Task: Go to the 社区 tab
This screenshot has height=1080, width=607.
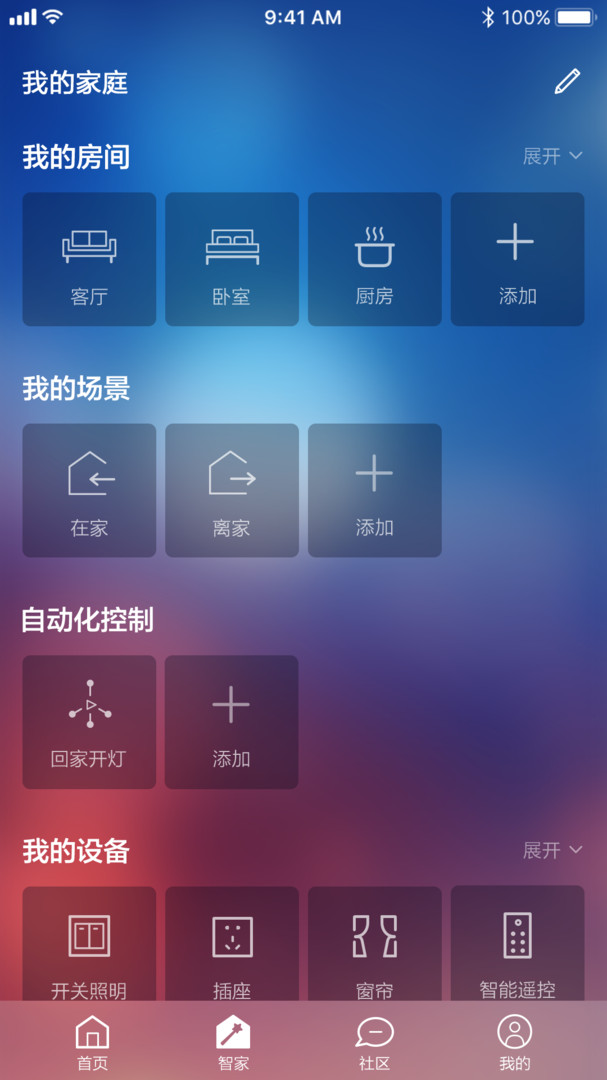Action: [x=374, y=1042]
